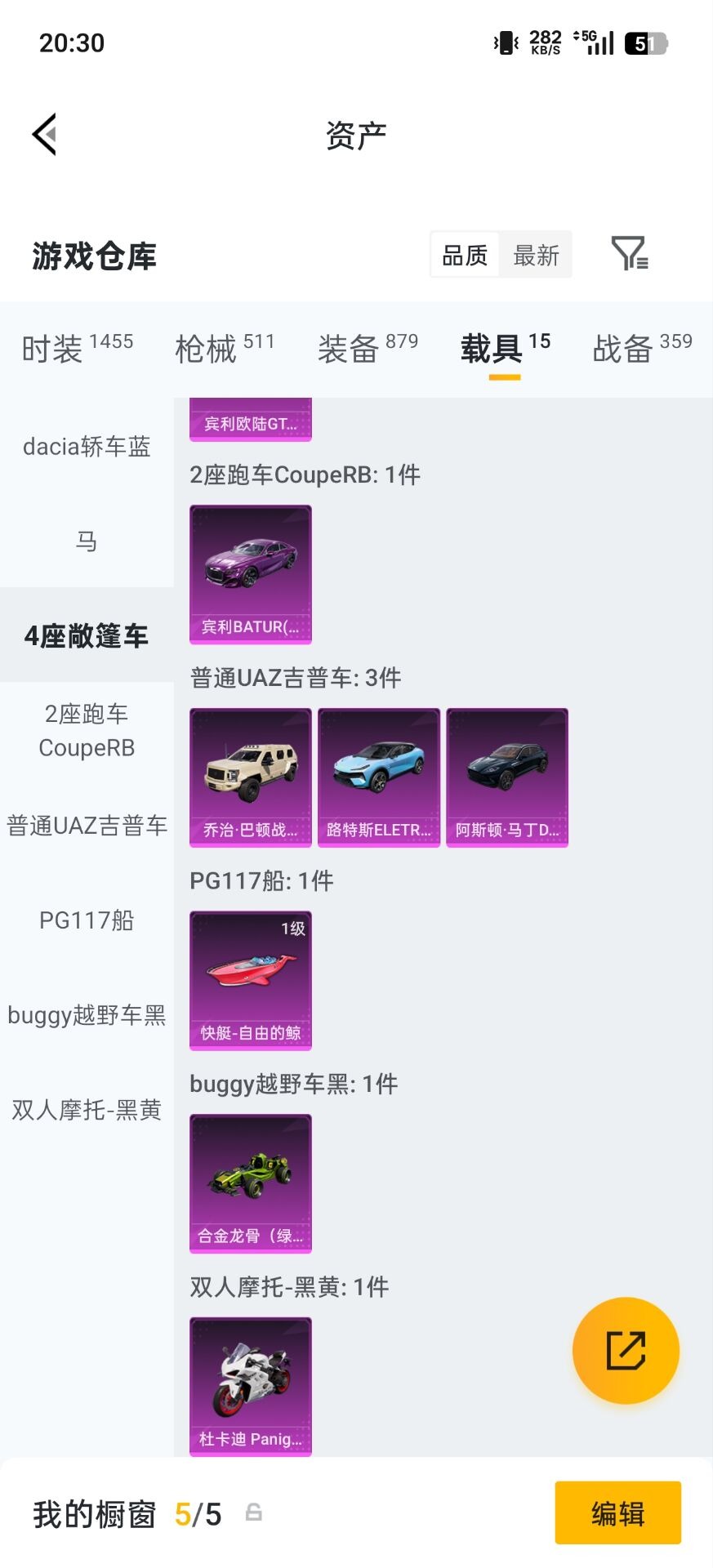Viewport: 713px width, 1568px height.
Task: Open the 阿斯顿·马丁 vehicle card
Action: click(x=506, y=777)
